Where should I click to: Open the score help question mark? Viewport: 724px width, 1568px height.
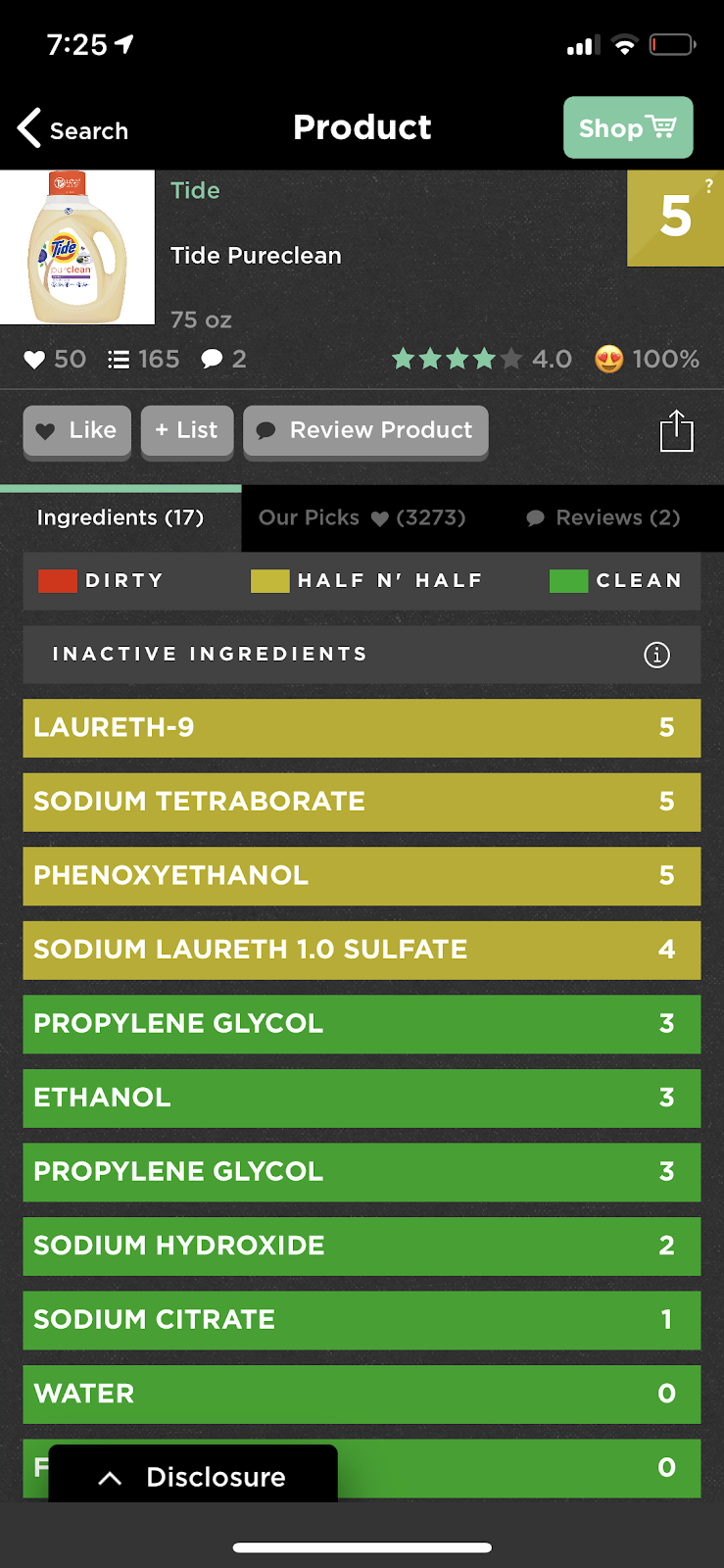point(708,185)
